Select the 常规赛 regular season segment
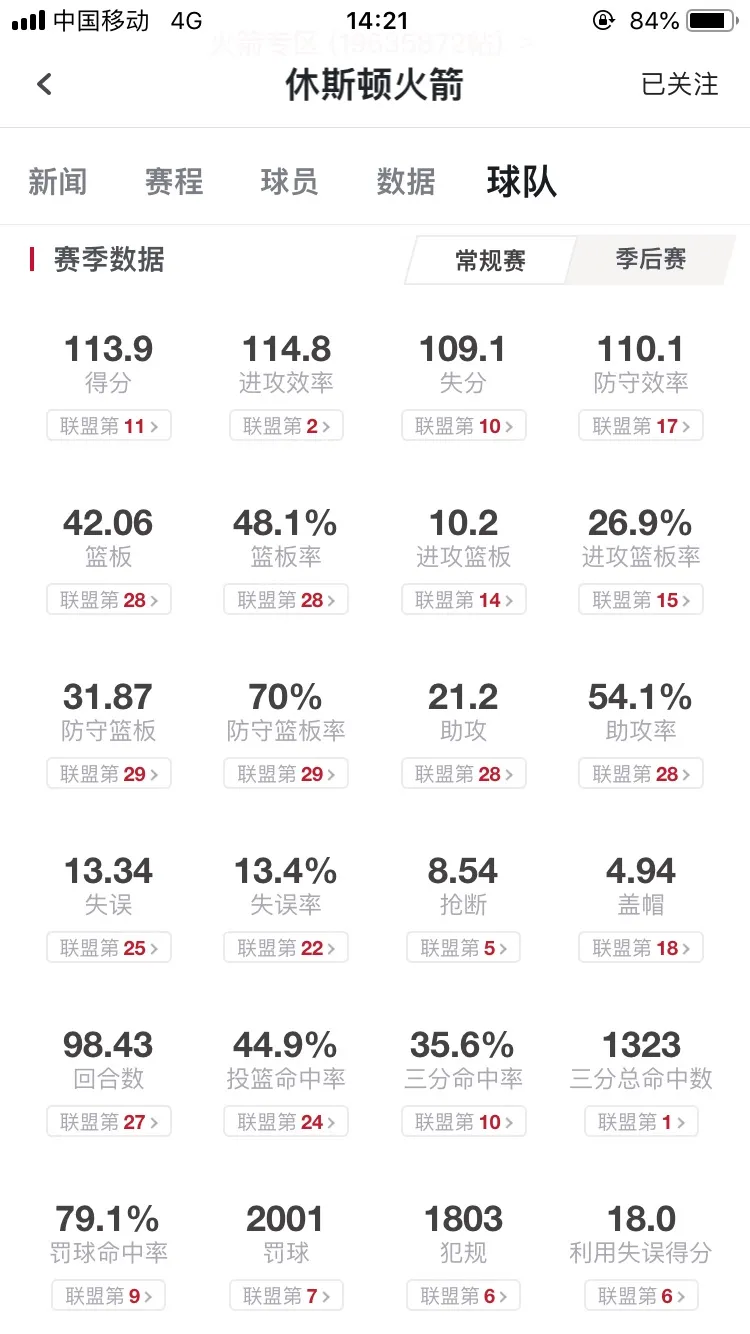The width and height of the screenshot is (750, 1334). tap(490, 261)
